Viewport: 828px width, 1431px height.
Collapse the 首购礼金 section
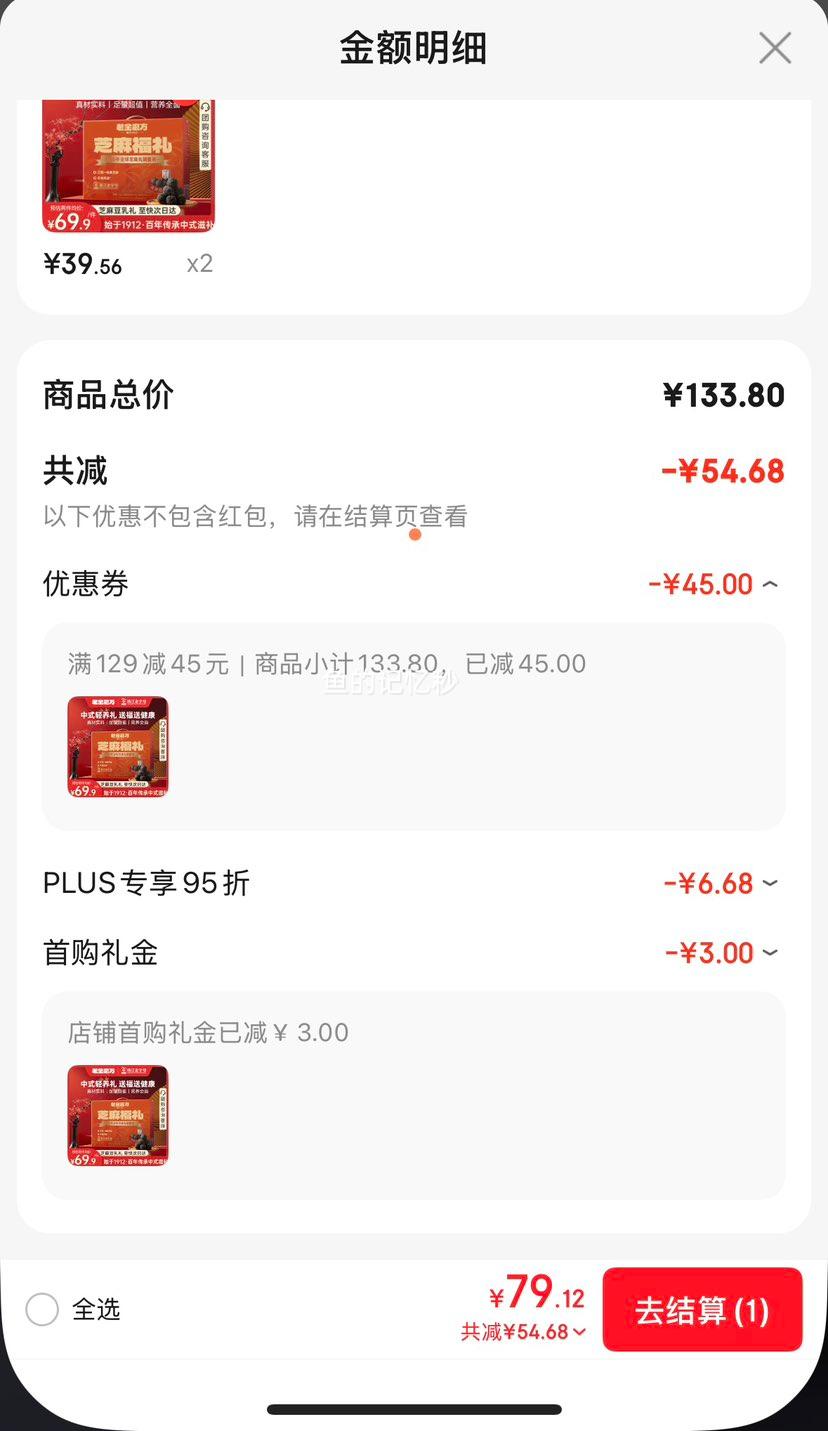coord(770,952)
